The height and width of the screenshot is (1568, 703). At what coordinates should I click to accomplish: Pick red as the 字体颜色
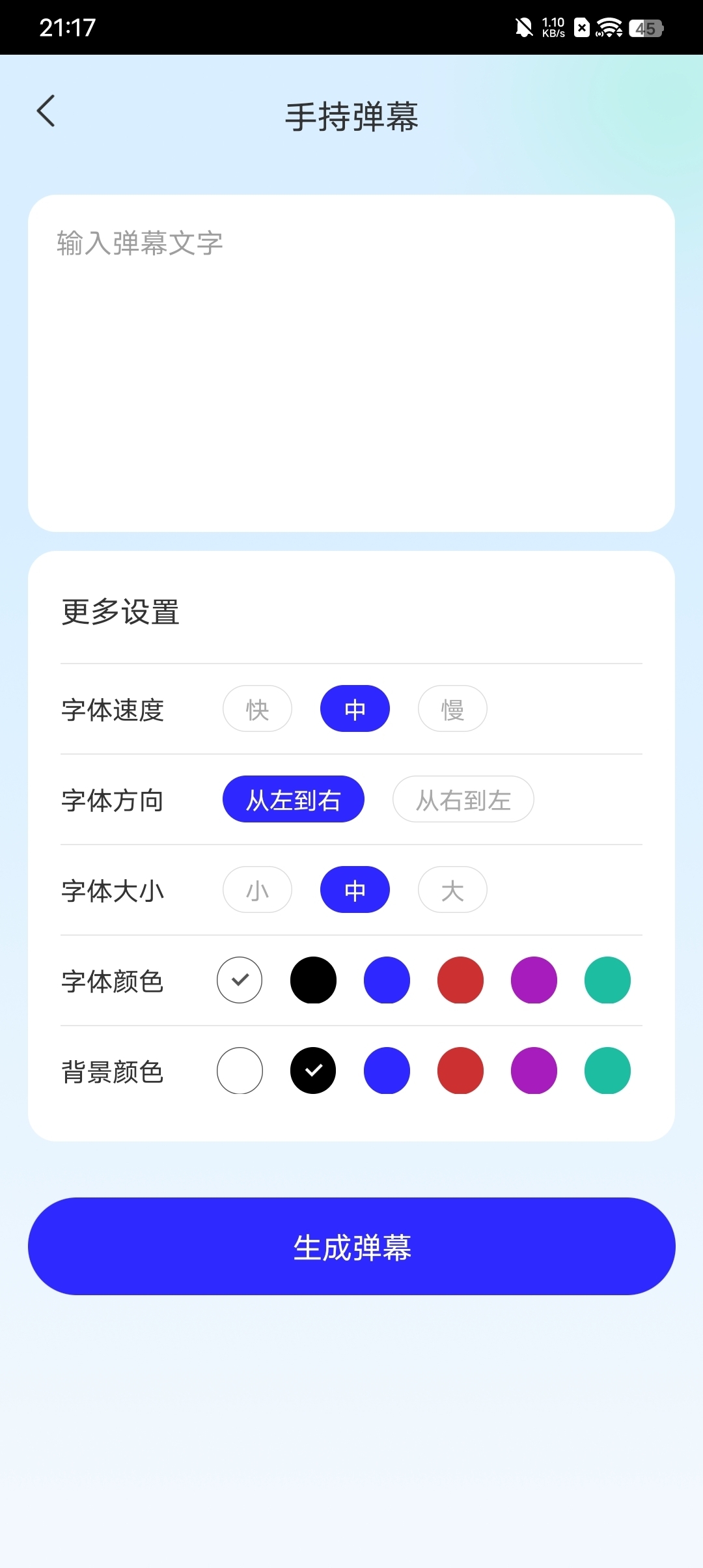(460, 979)
